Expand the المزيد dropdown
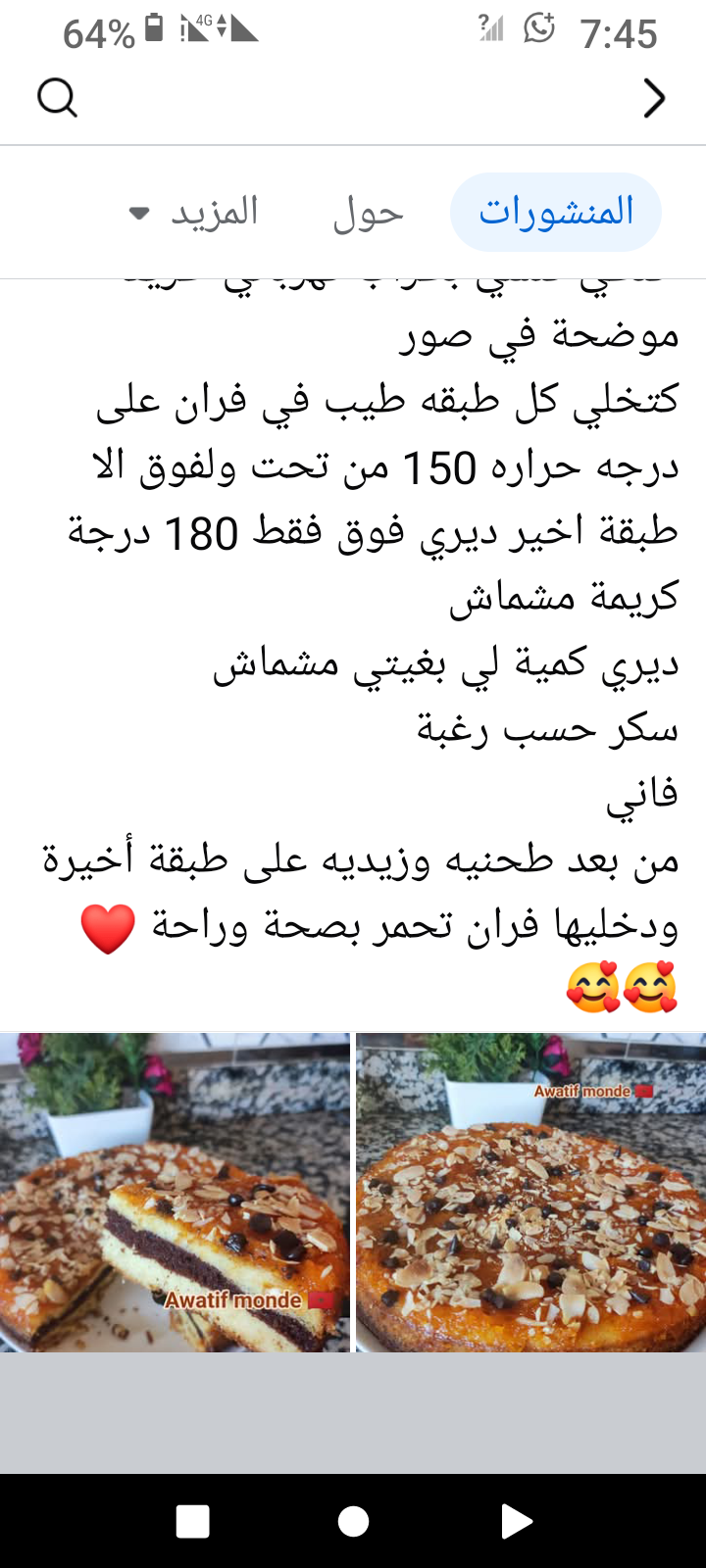 194,213
